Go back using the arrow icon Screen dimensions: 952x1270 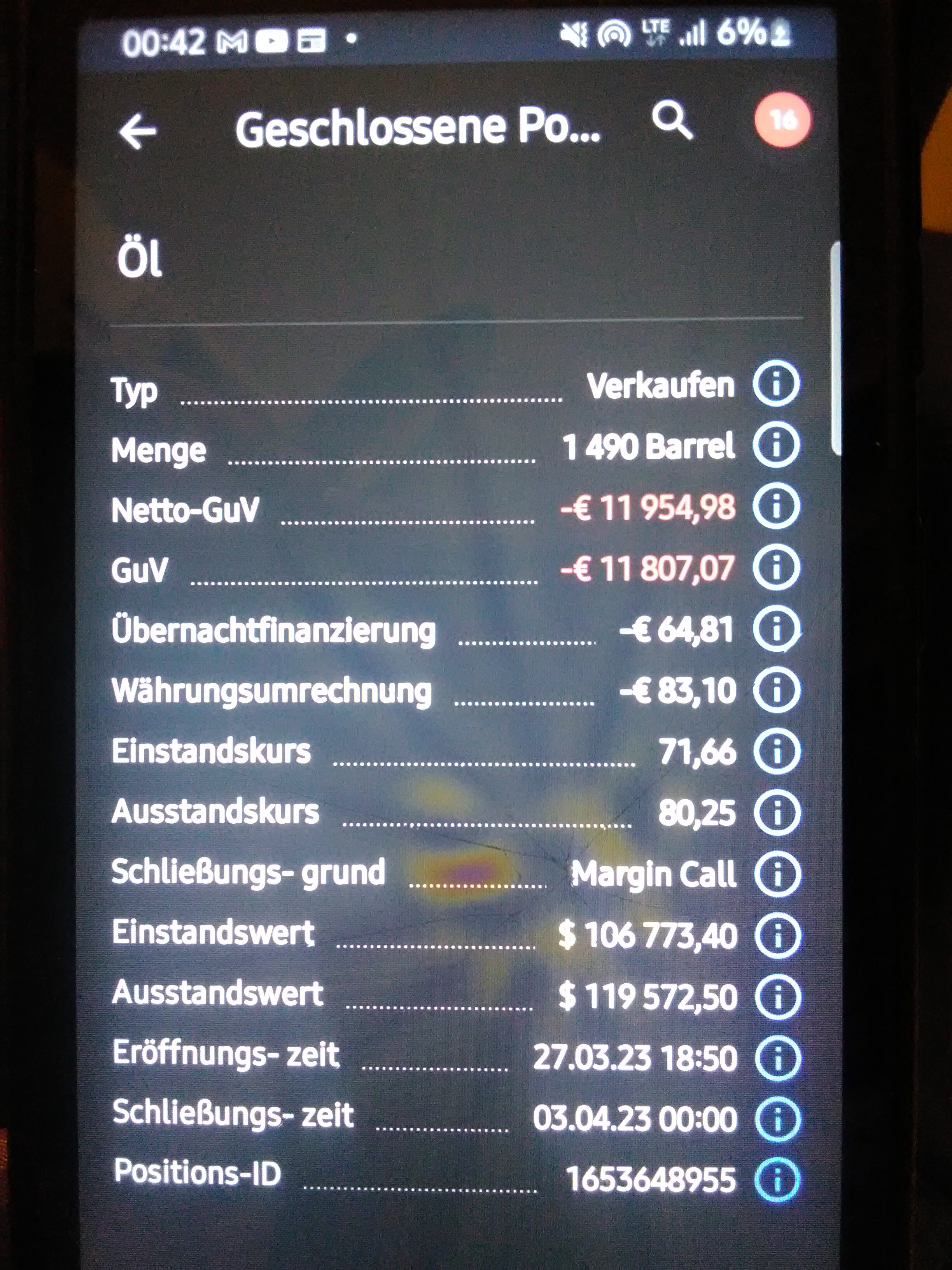(x=138, y=132)
